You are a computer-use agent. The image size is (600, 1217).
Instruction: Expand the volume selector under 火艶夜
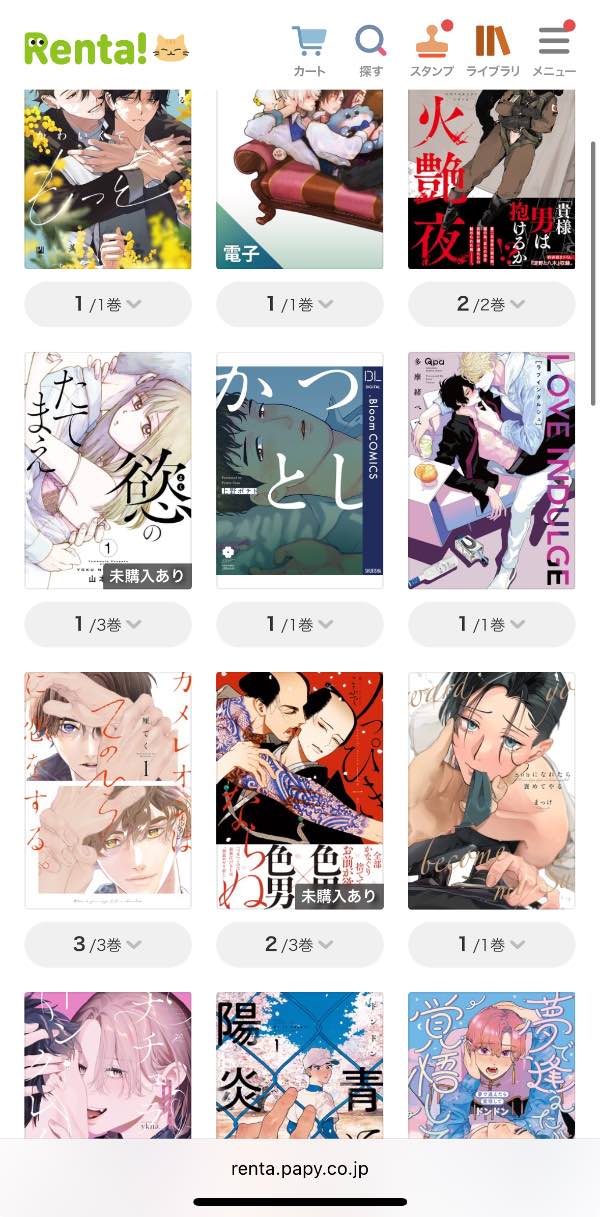tap(491, 304)
